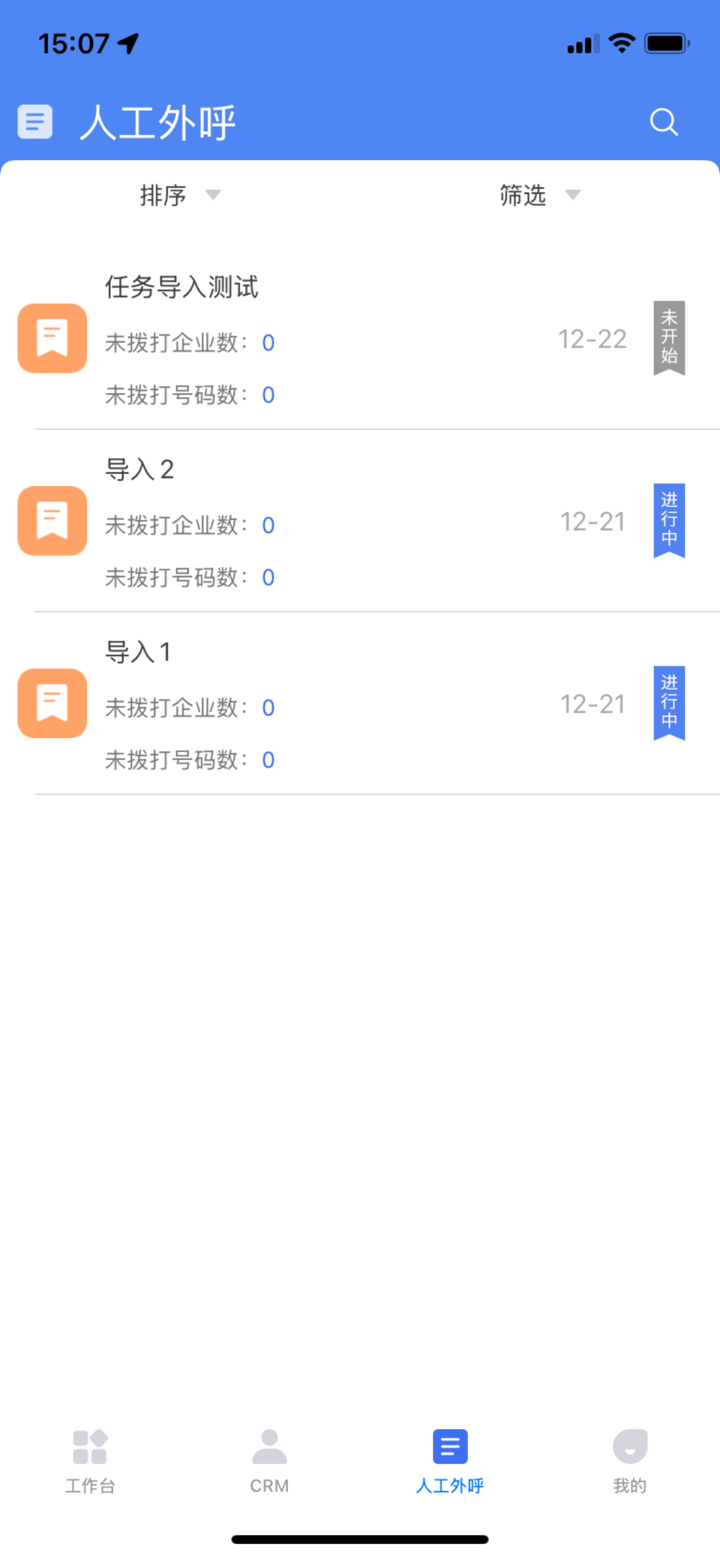Tap the Wi-Fi indicator in the status bar
This screenshot has width=720, height=1558.
click(622, 42)
